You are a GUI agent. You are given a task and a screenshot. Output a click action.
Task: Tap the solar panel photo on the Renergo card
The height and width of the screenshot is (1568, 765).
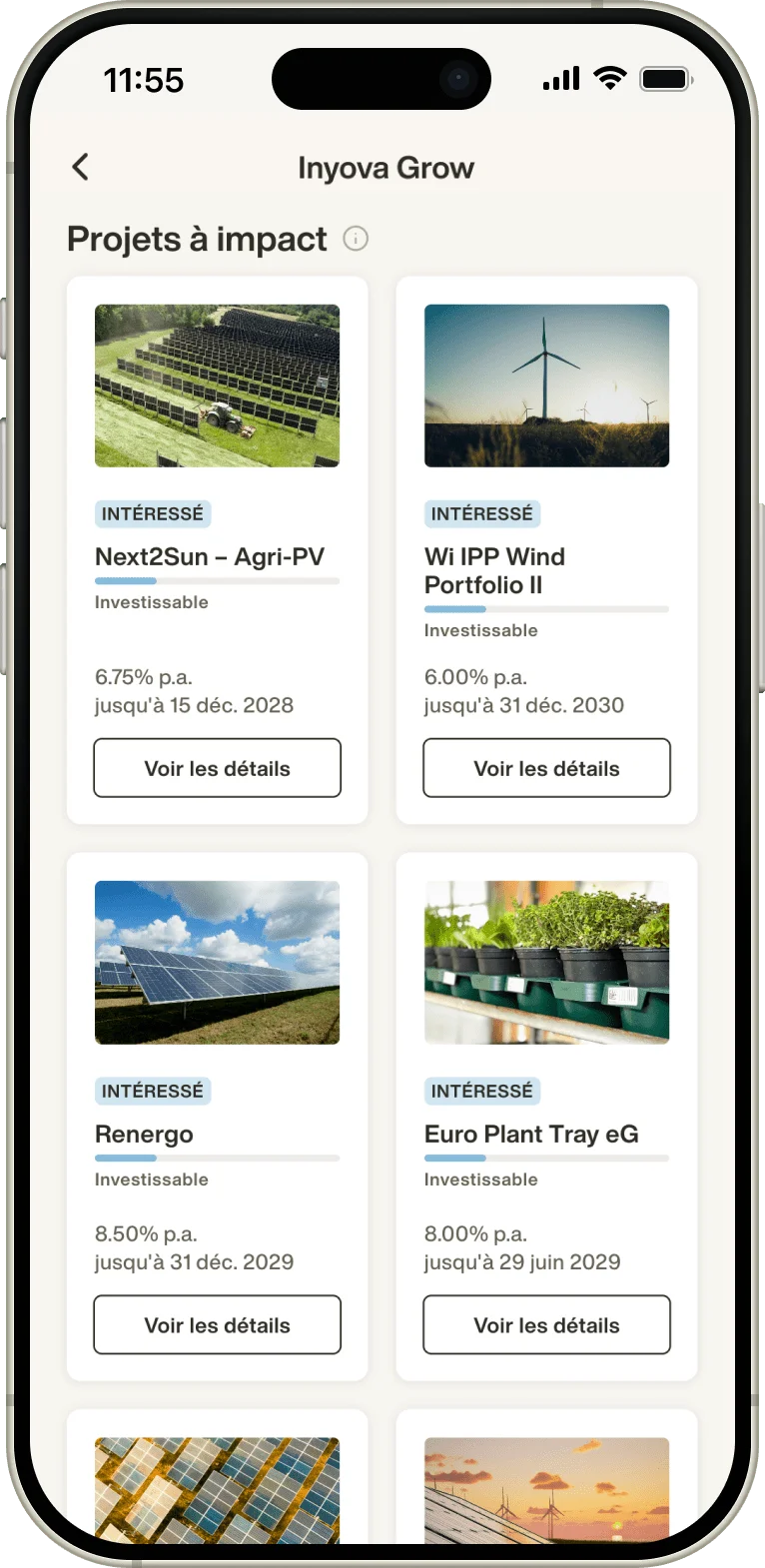217,962
